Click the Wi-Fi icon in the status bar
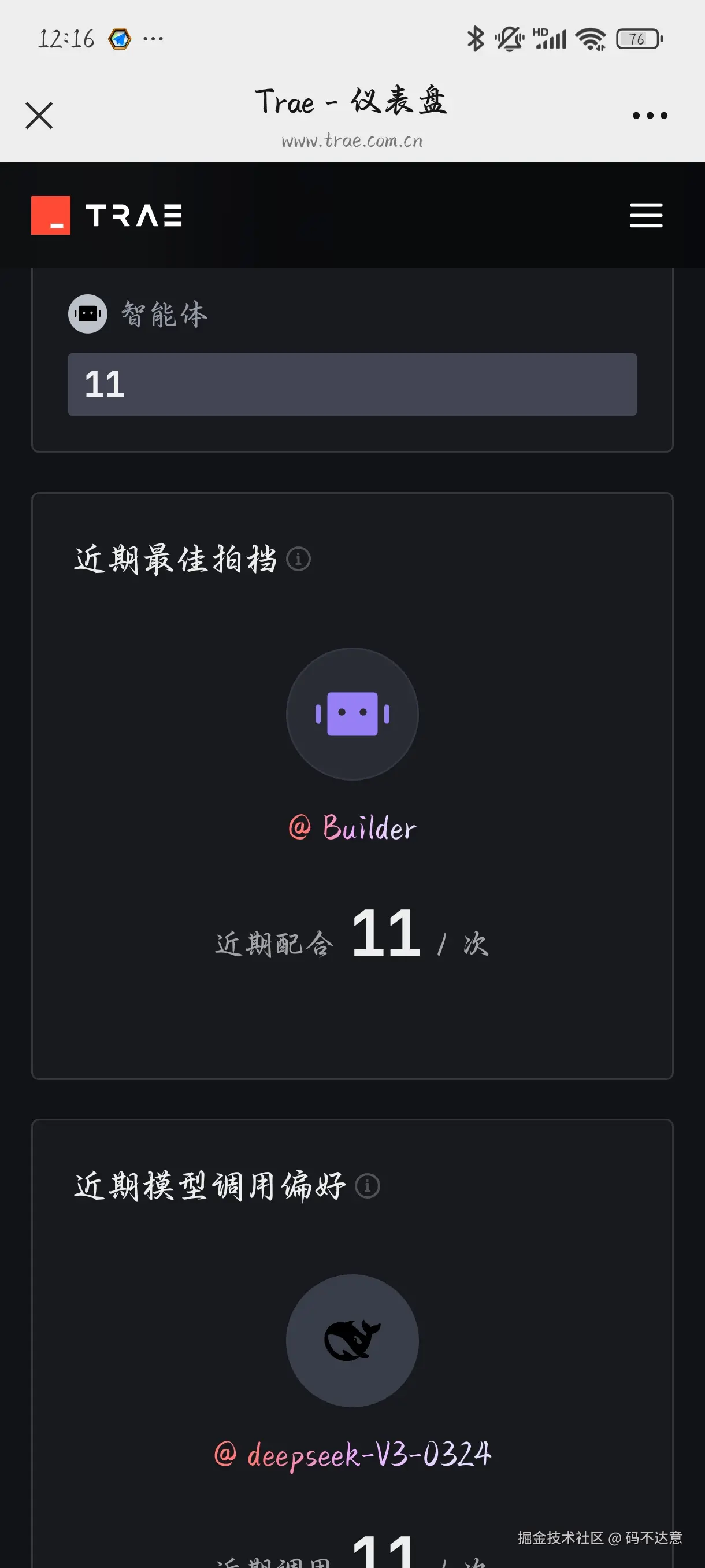This screenshot has height=1568, width=705. [591, 38]
